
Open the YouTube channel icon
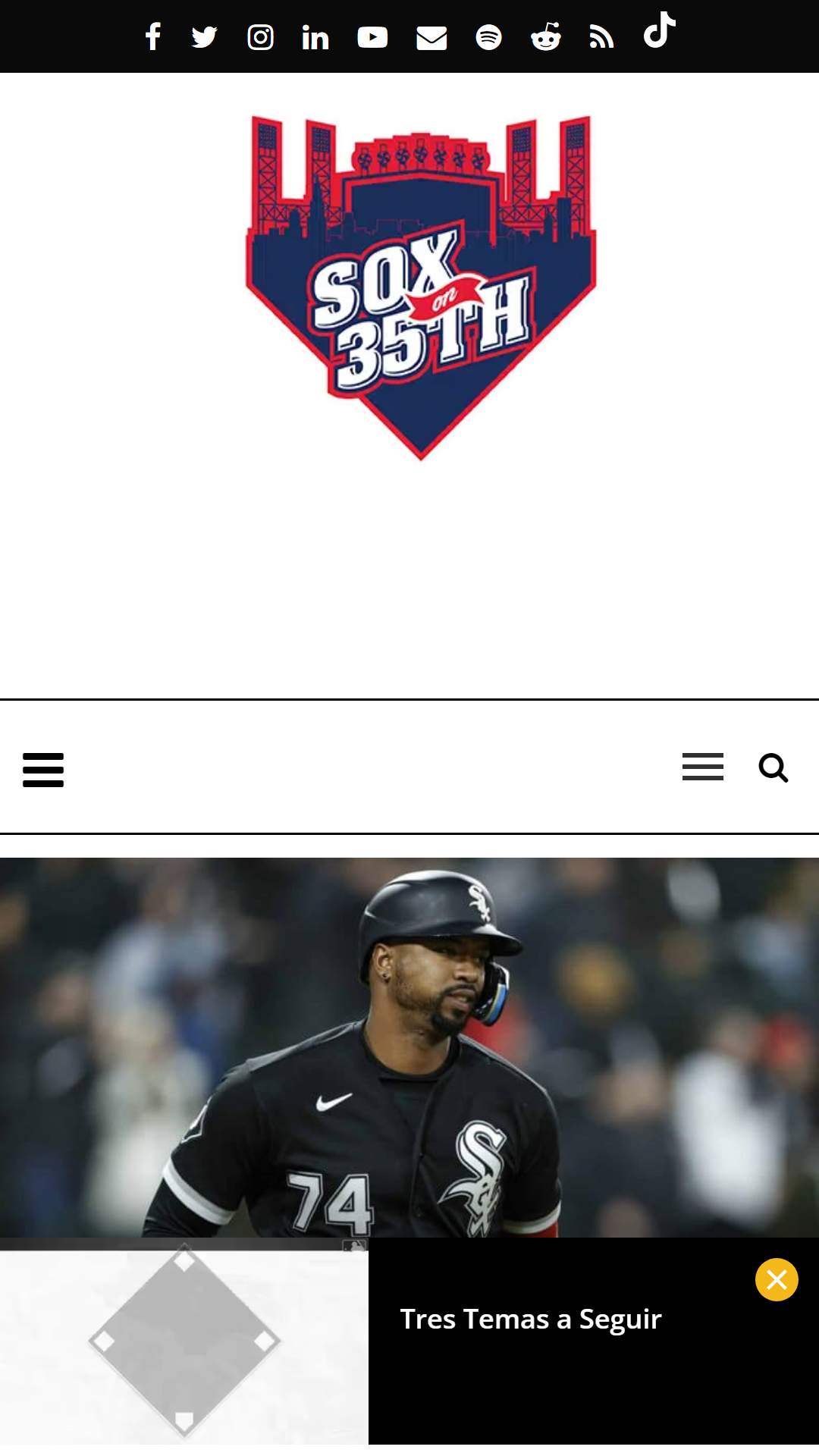point(372,37)
